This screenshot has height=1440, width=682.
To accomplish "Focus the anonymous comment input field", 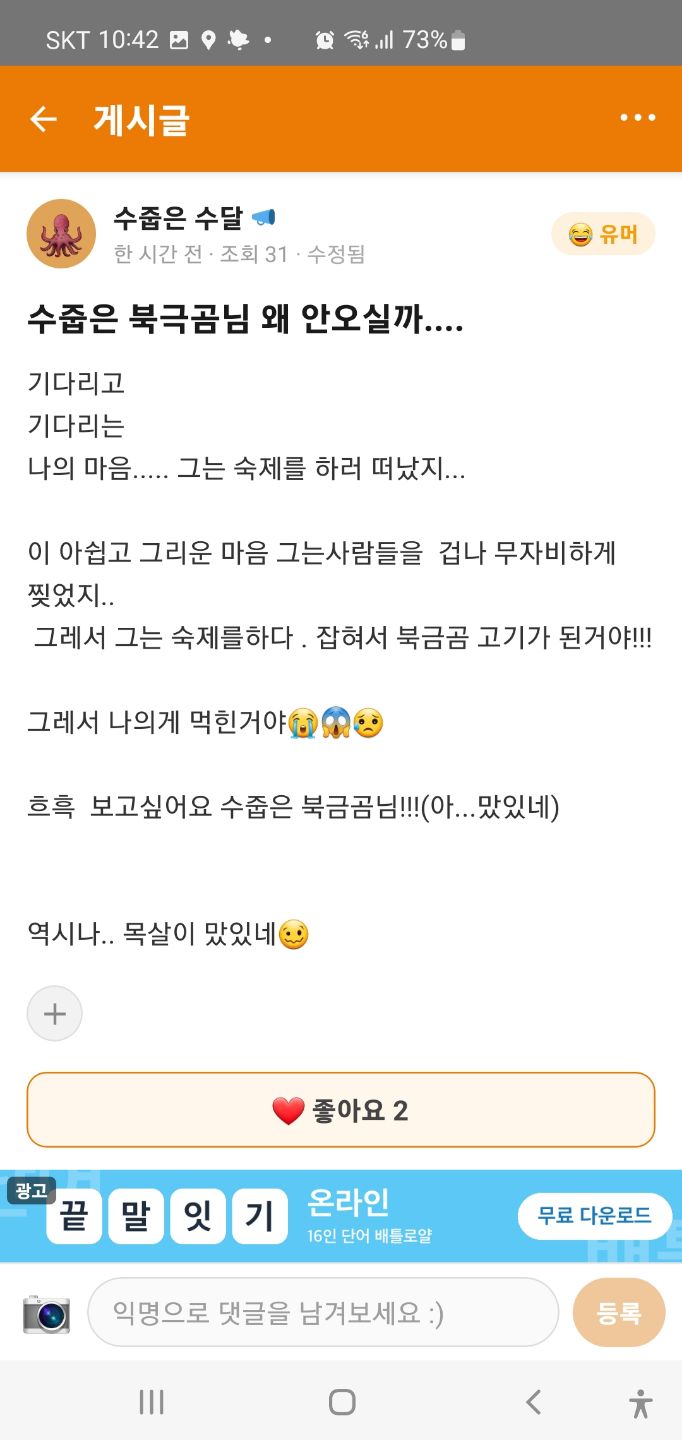I will click(x=323, y=1312).
